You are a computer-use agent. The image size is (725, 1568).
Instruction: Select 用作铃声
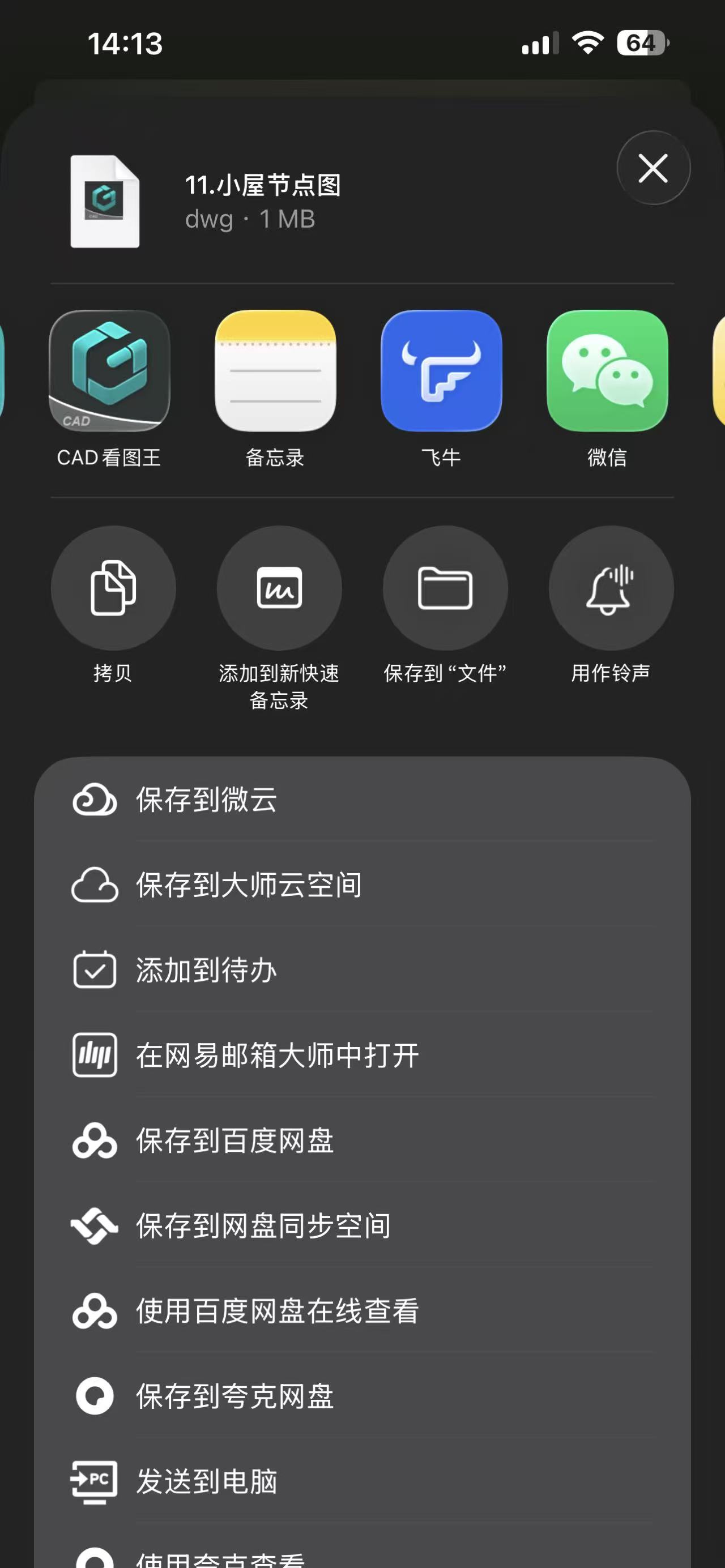click(611, 588)
